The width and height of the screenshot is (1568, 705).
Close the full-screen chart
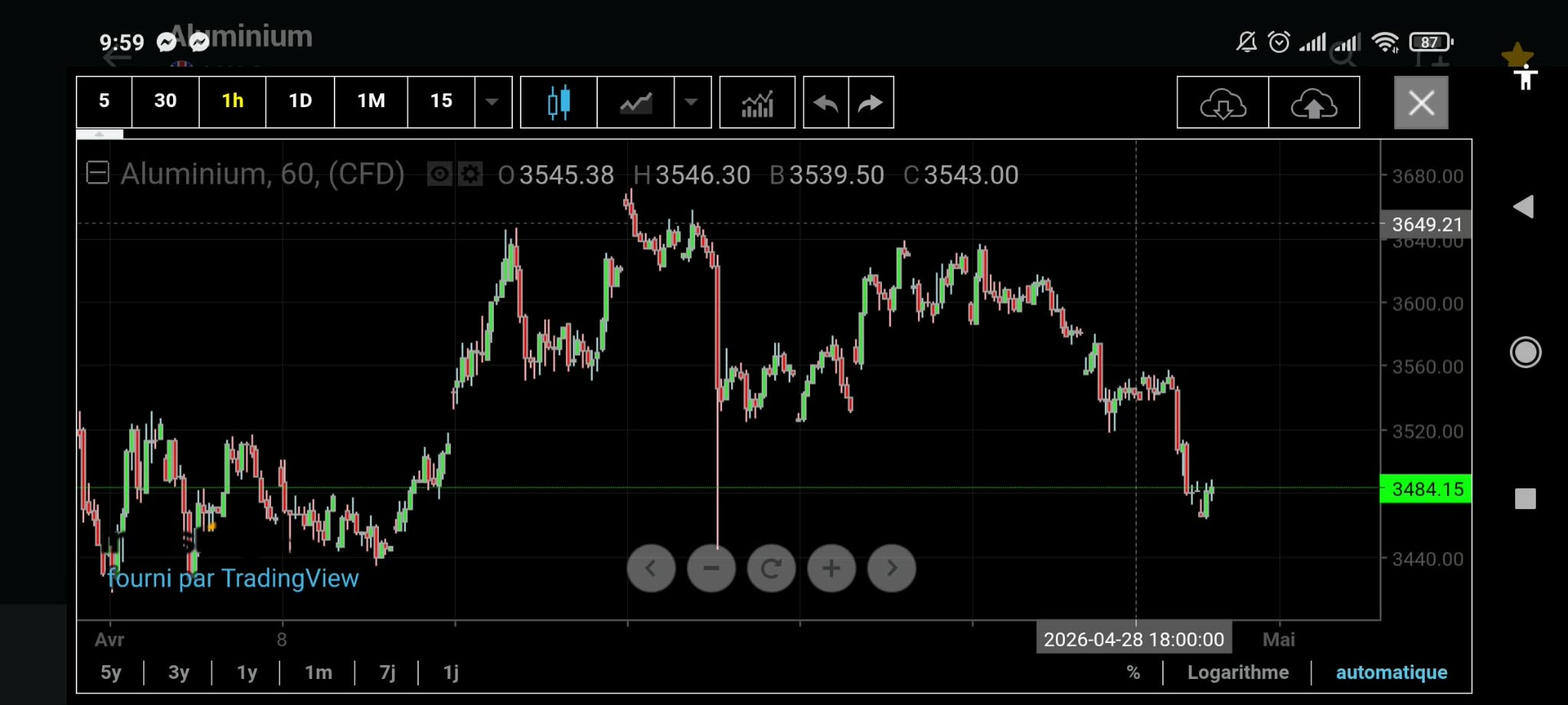[x=1421, y=103]
